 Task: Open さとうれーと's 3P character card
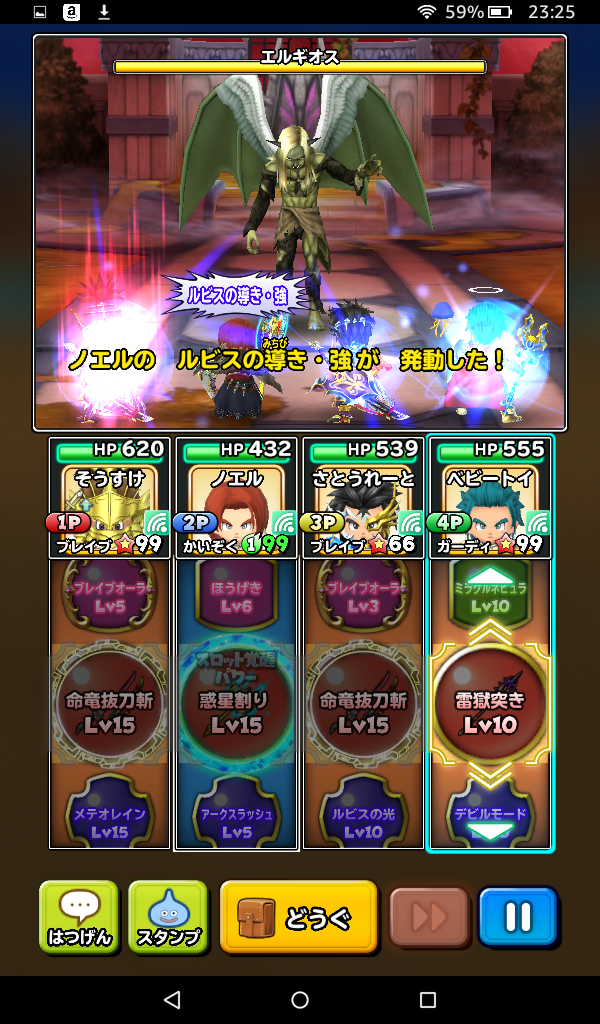pyautogui.click(x=363, y=498)
